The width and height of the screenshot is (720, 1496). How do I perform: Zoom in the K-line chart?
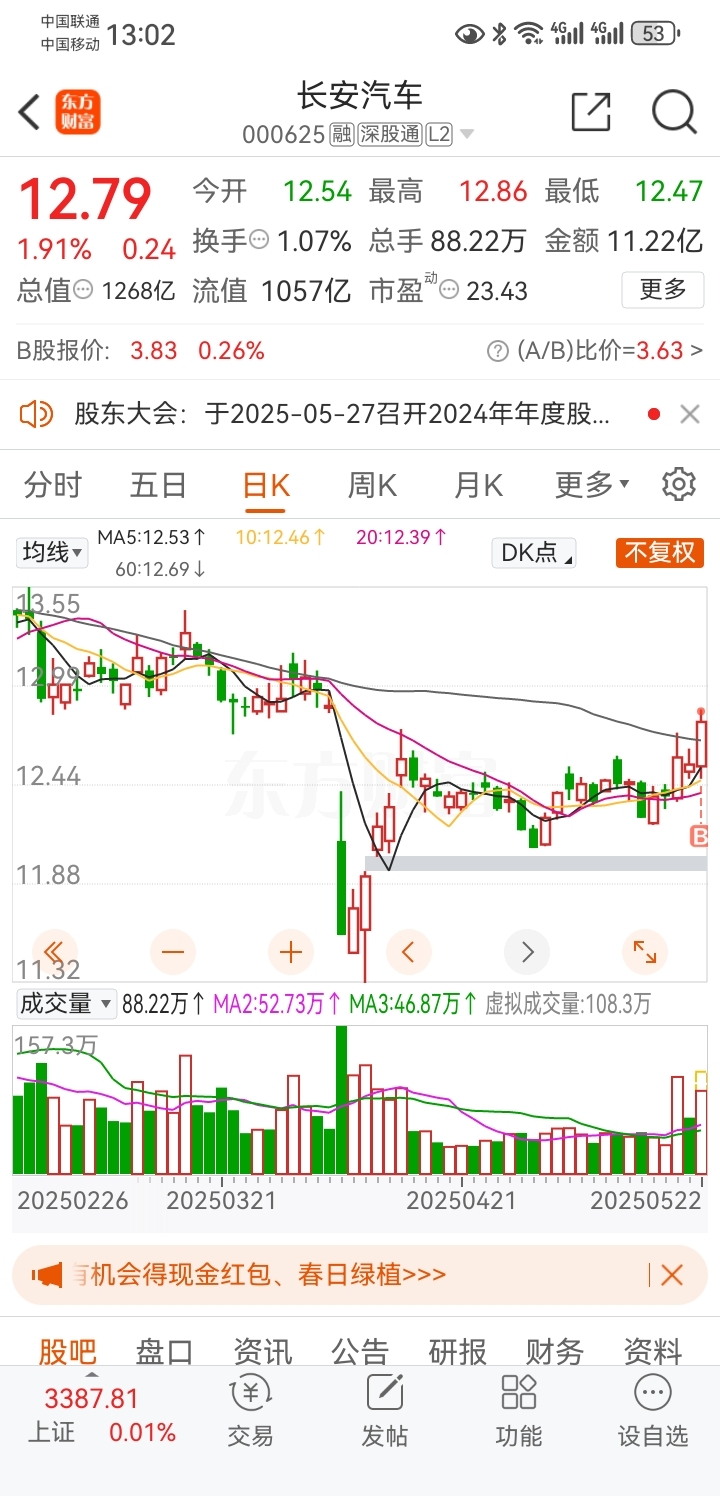pos(291,952)
